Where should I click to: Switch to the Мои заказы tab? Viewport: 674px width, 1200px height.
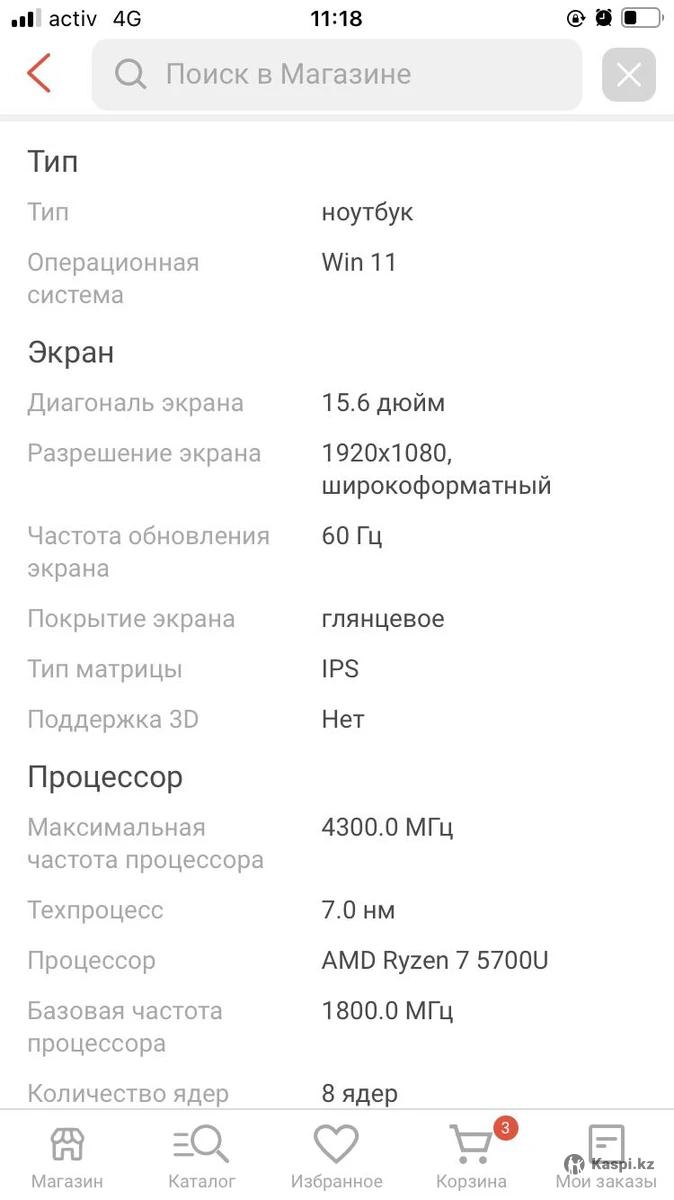tap(606, 1156)
